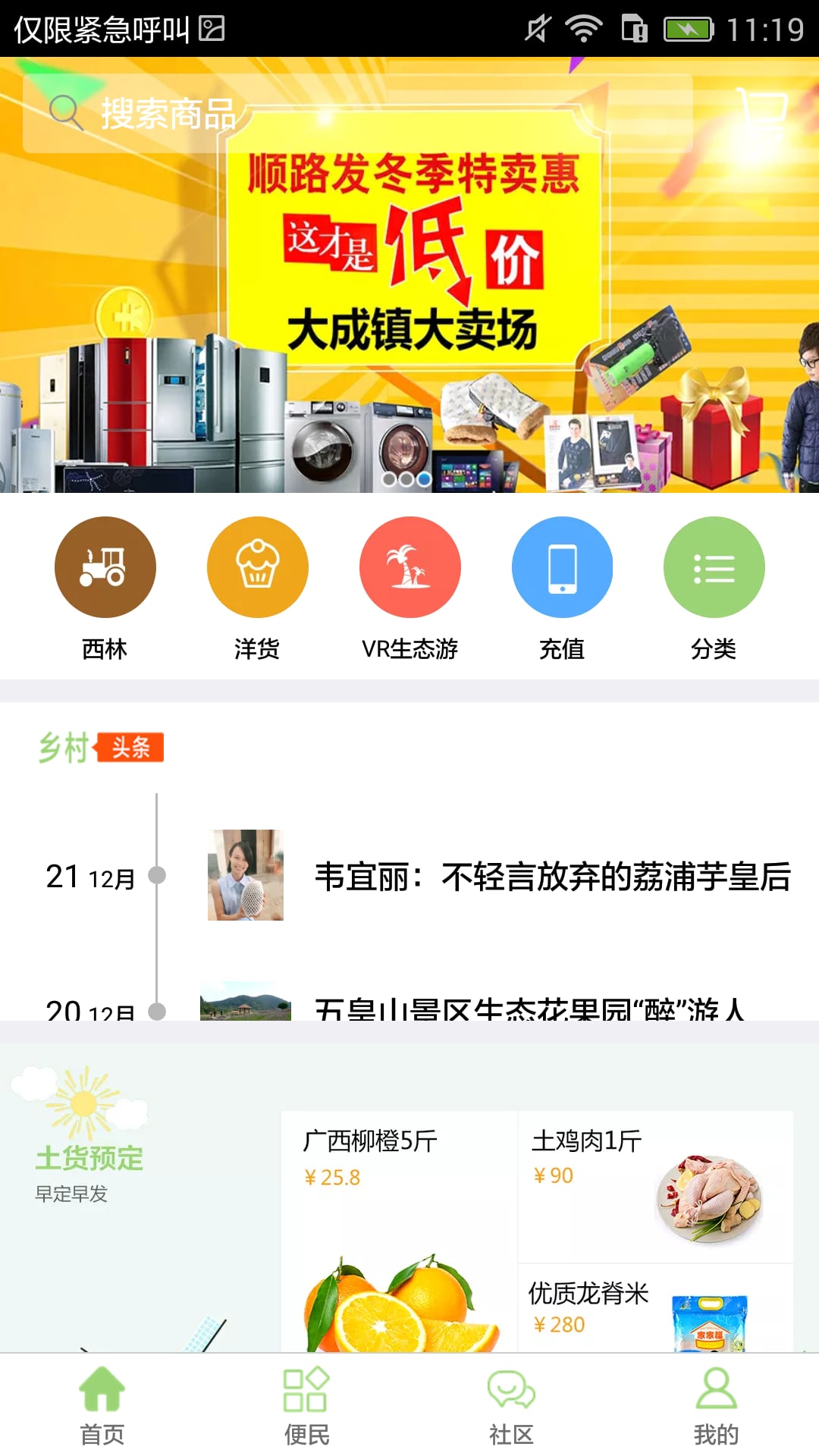Open the shopping cart icon
819x1456 pixels.
[762, 109]
